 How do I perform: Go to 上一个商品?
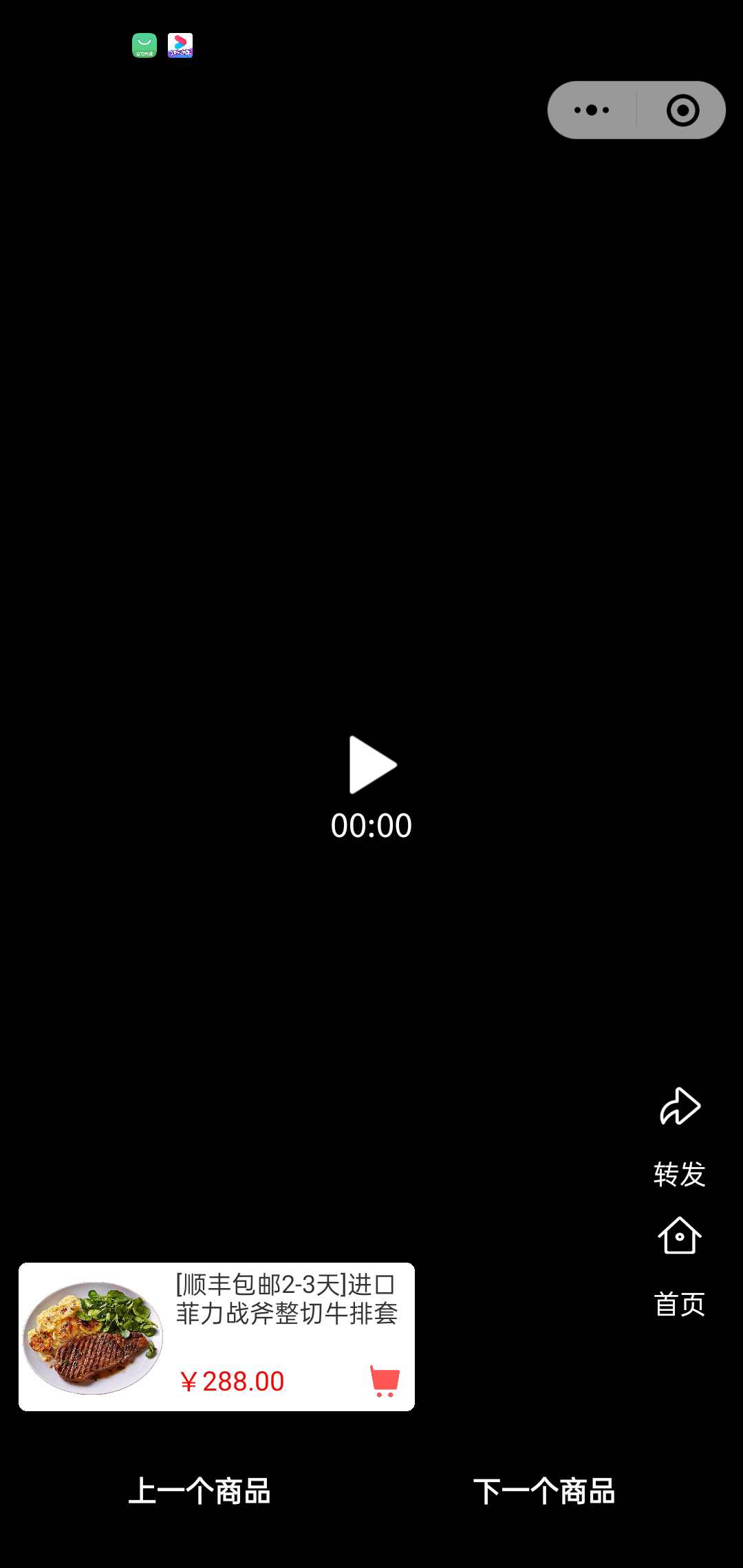point(200,1491)
